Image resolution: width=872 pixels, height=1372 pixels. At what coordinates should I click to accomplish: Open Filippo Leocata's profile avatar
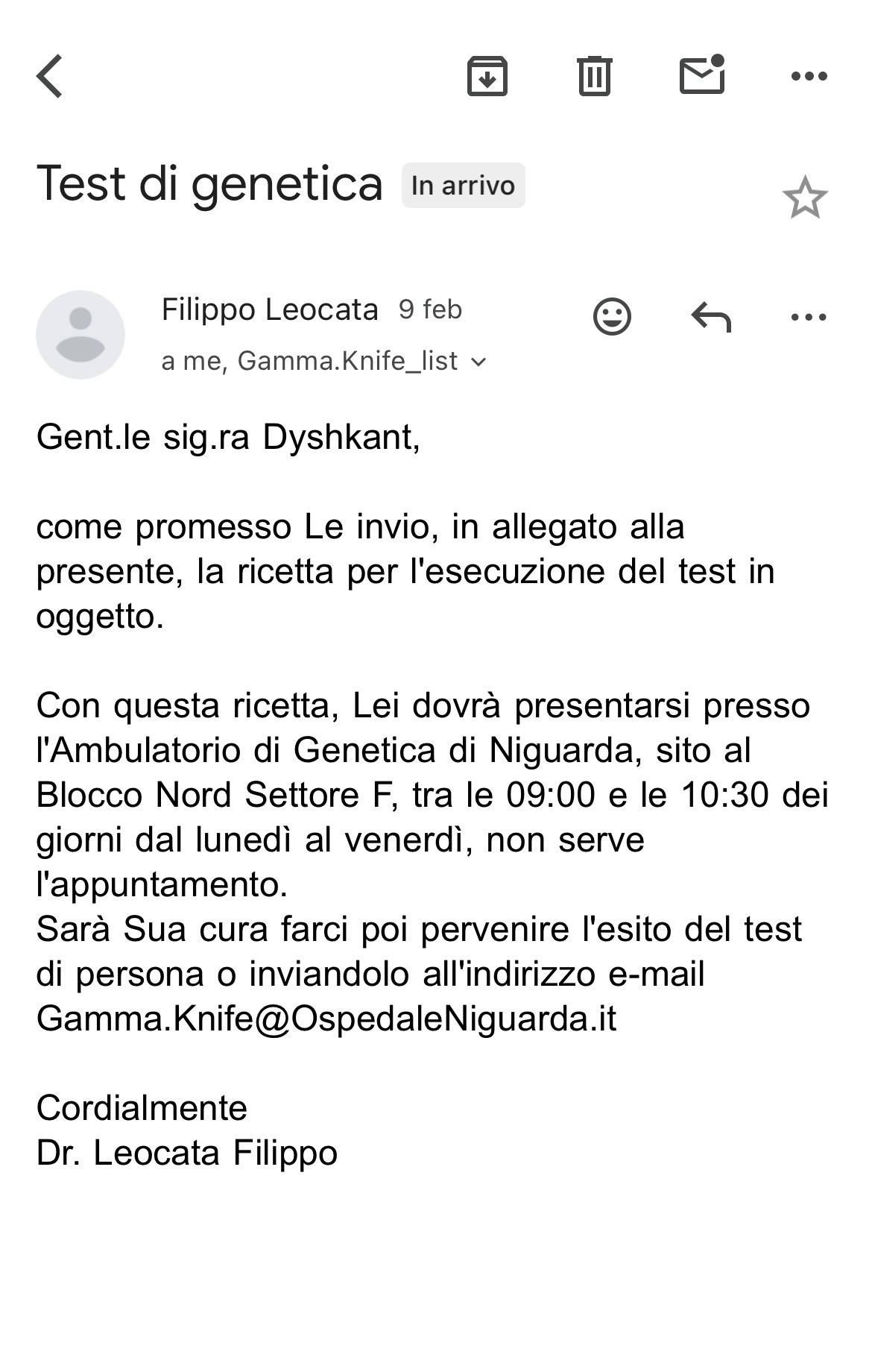click(80, 335)
